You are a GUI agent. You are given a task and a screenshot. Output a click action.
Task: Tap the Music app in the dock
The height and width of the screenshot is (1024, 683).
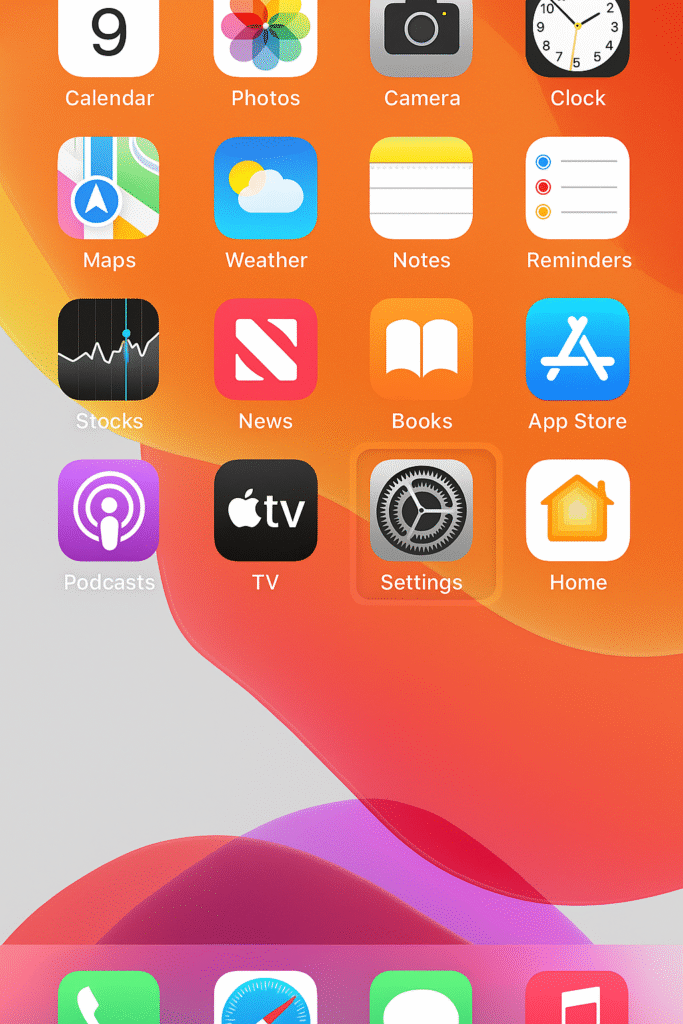click(x=577, y=998)
